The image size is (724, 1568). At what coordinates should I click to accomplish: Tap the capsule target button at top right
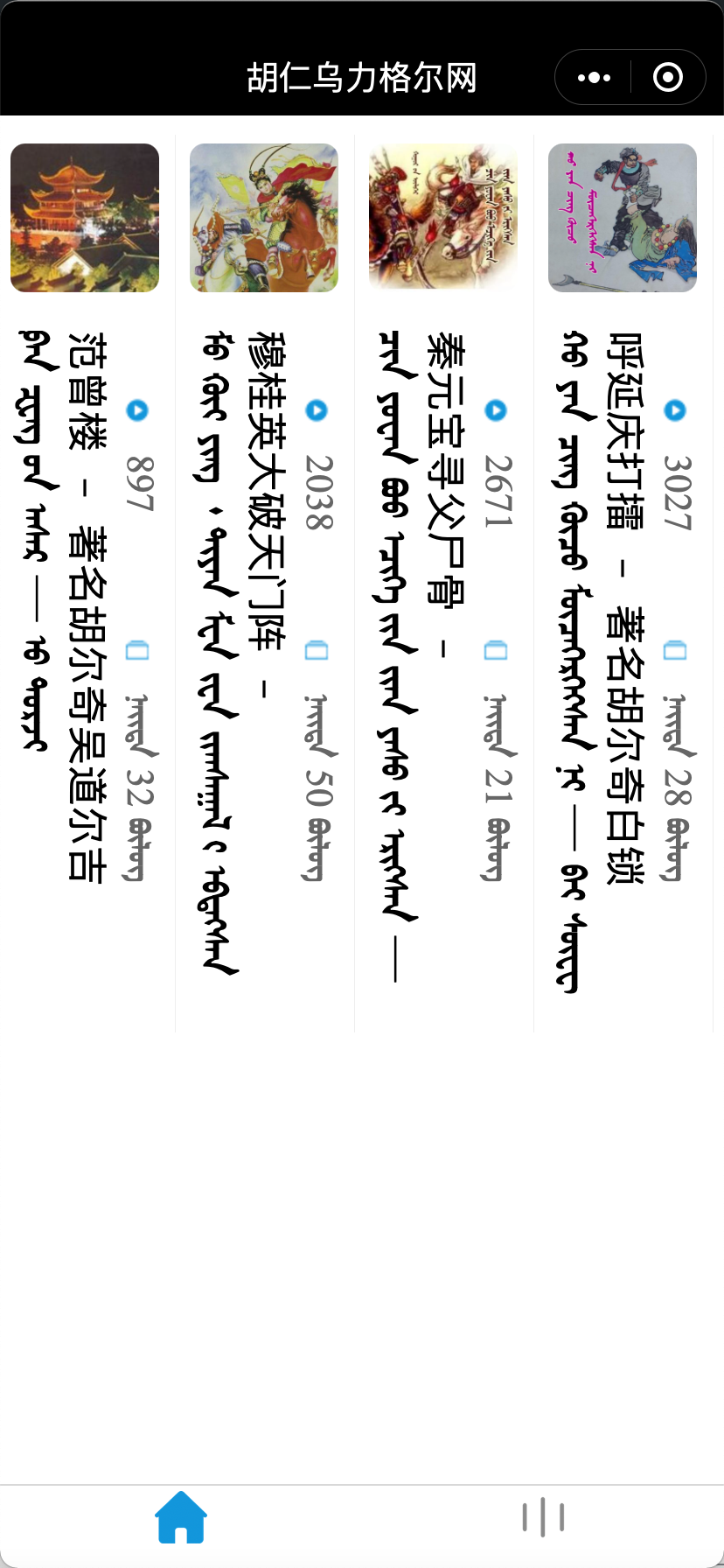666,77
